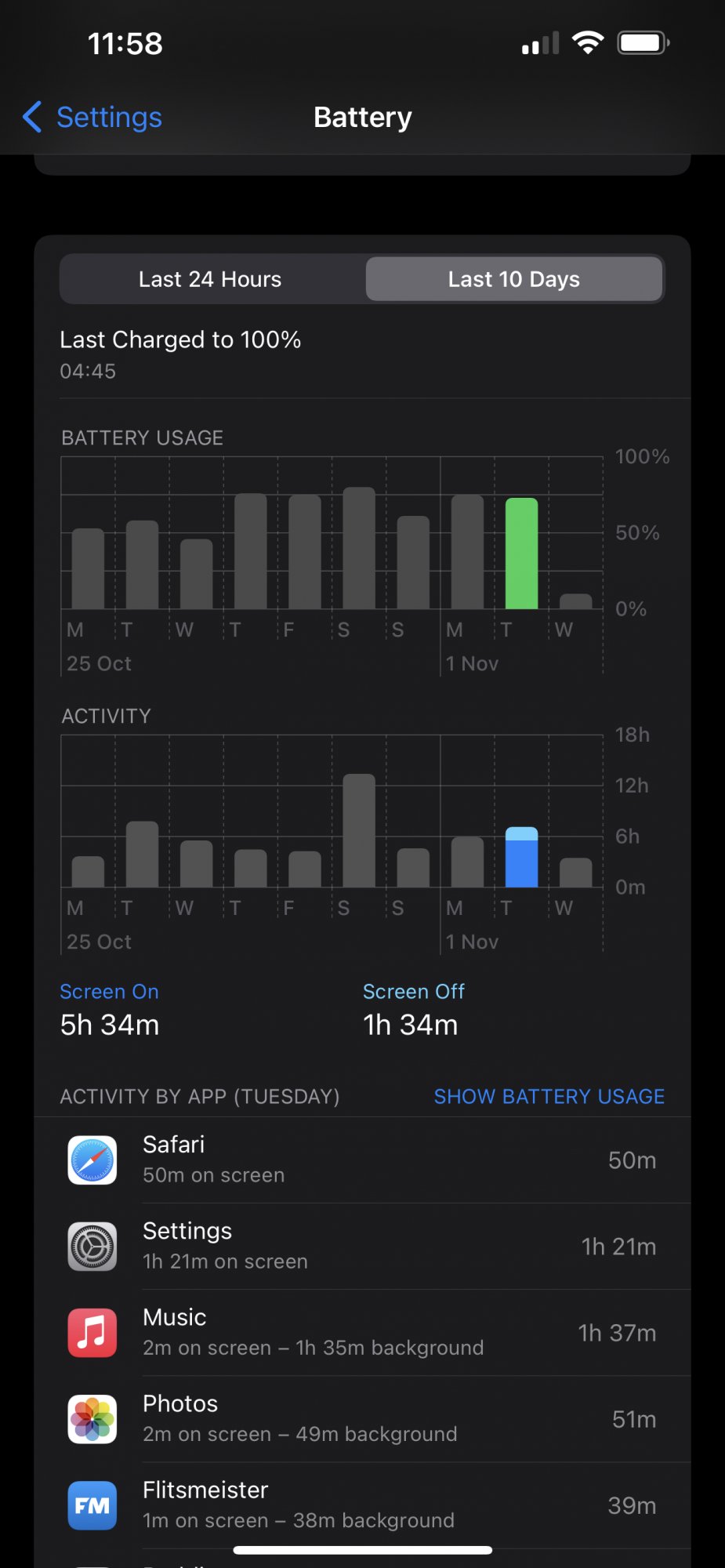Select the green Tuesday battery usage bar
This screenshot has width=725, height=1568.
coord(521,554)
